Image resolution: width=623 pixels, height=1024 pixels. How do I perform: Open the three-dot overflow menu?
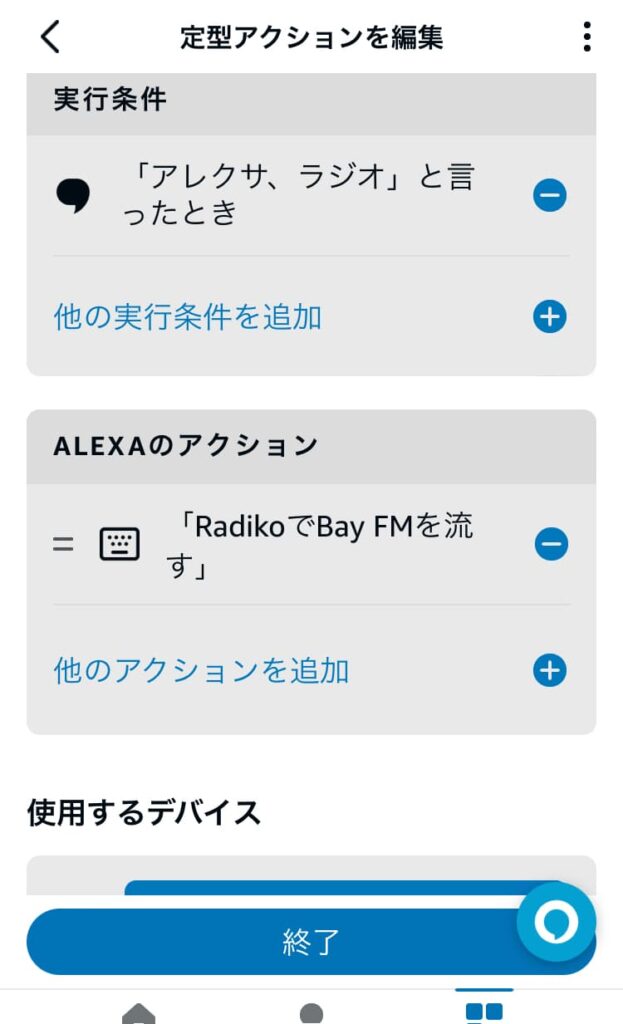[586, 36]
